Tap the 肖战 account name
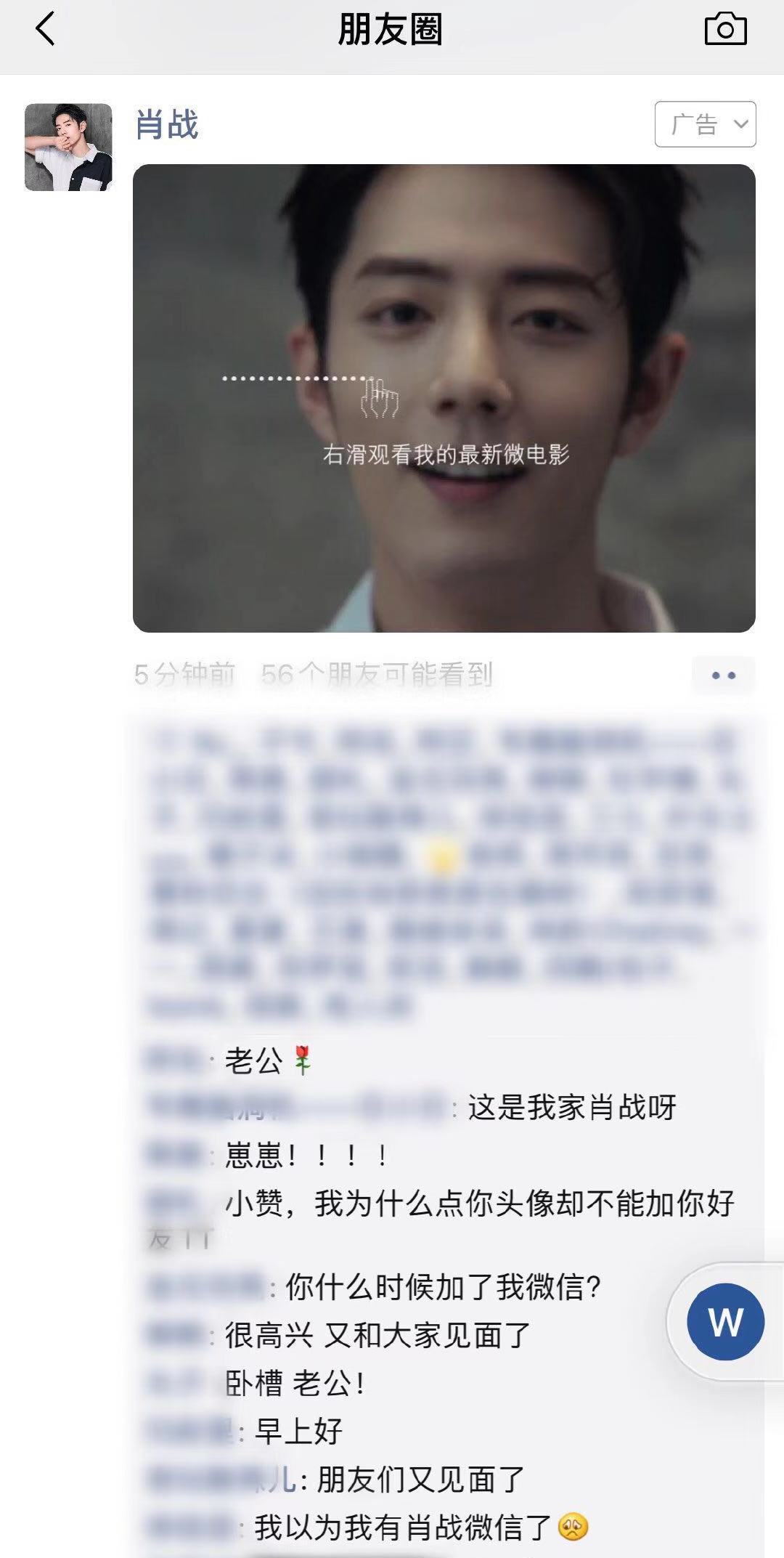Image resolution: width=784 pixels, height=1558 pixels. [x=167, y=124]
